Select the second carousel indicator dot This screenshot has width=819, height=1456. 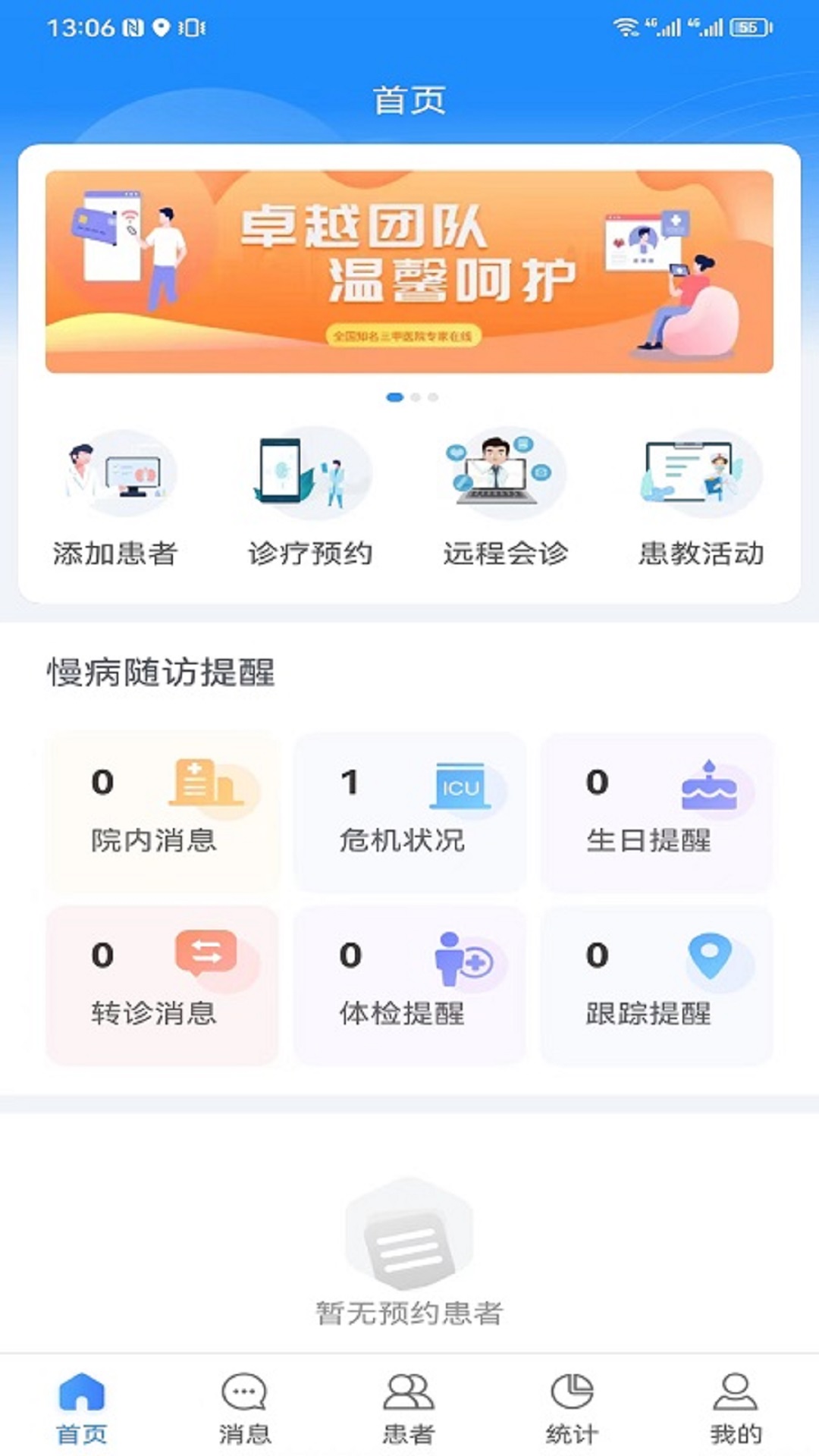414,396
